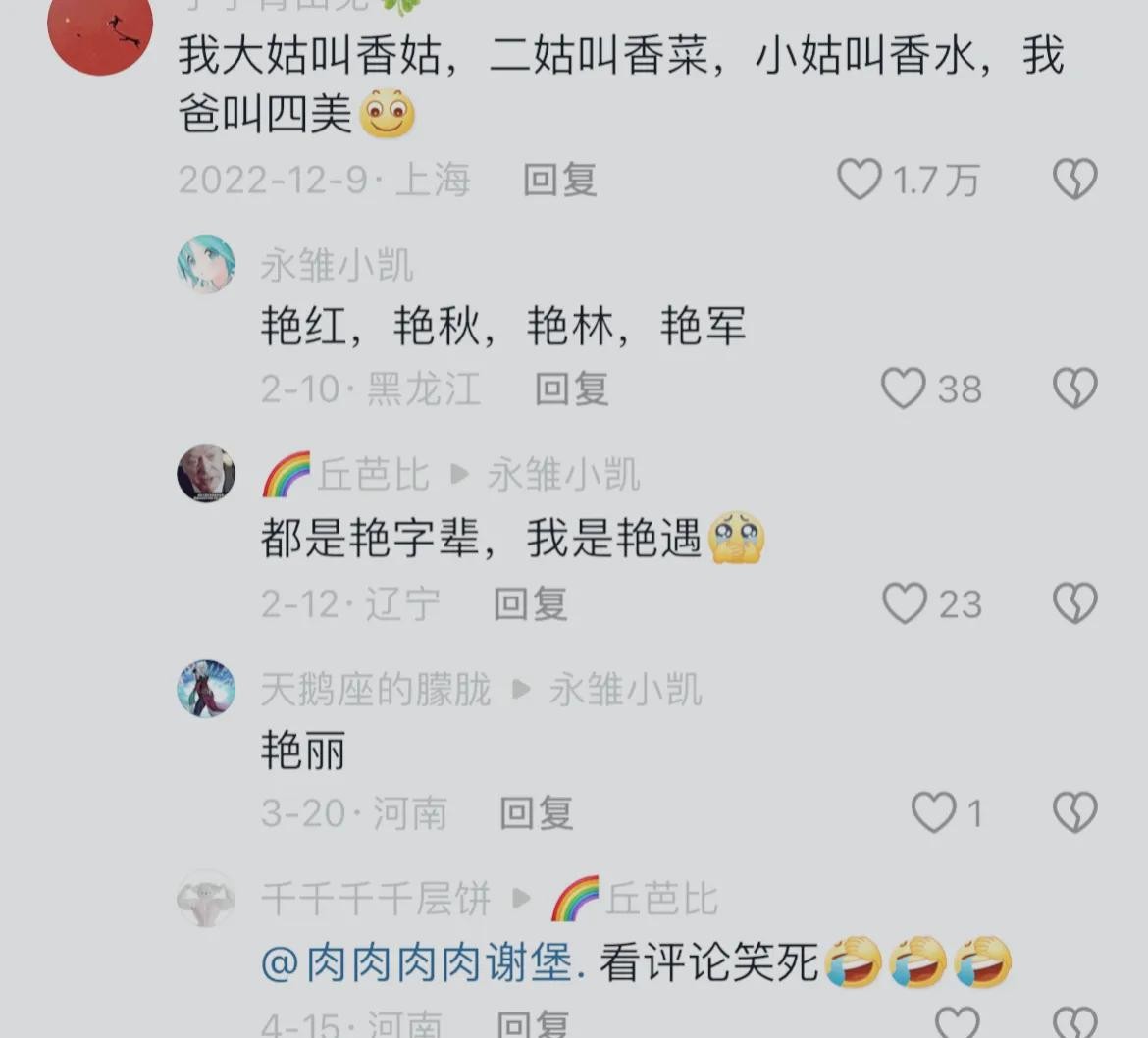
Task: Open 丘芭比's profile avatar
Action: (x=206, y=474)
